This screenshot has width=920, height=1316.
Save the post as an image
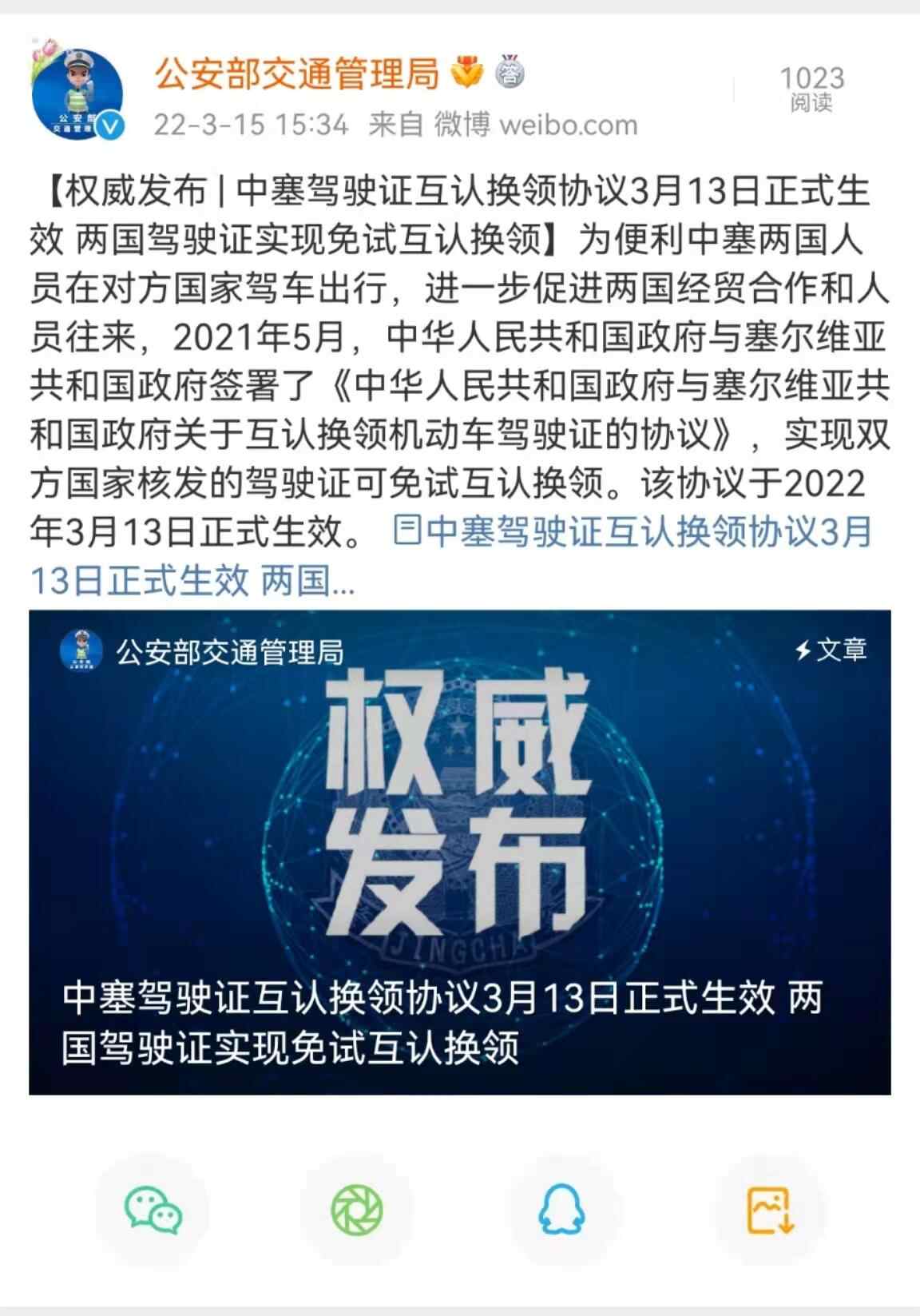tap(769, 1210)
